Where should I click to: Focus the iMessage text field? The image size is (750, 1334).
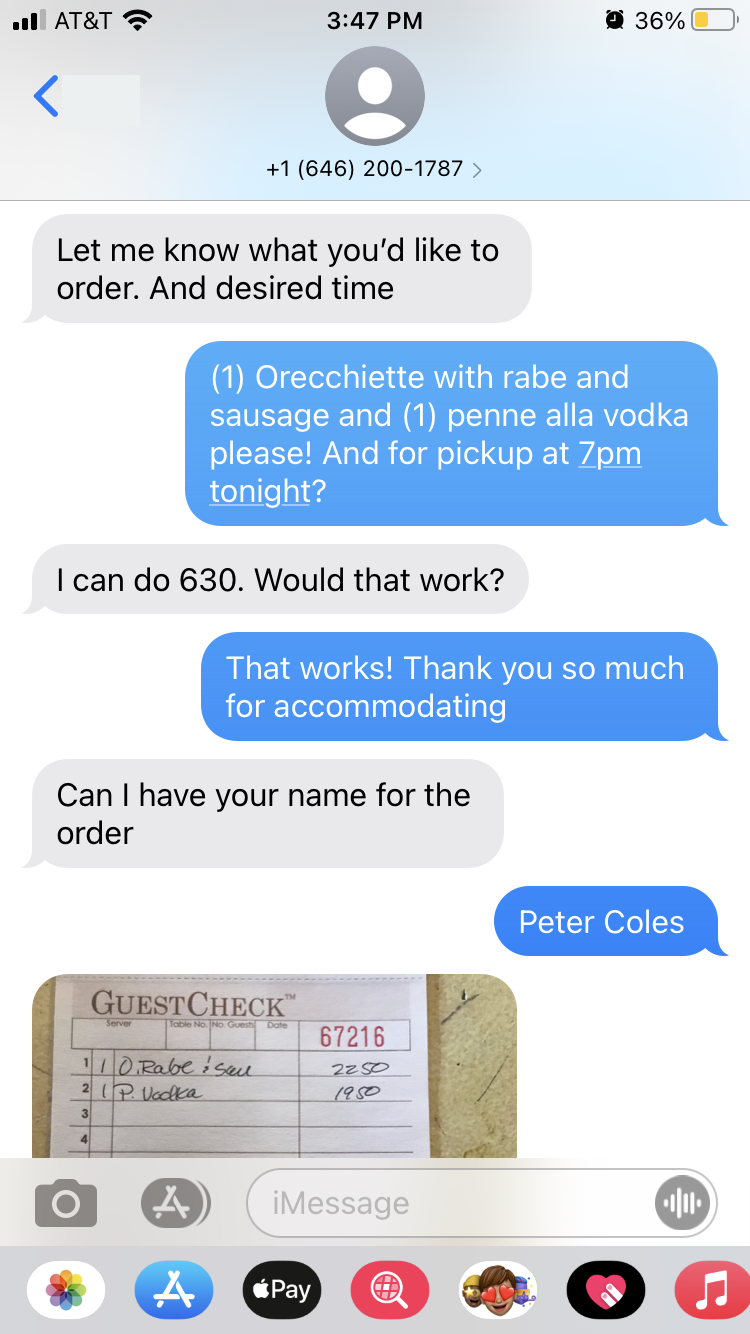[450, 1203]
